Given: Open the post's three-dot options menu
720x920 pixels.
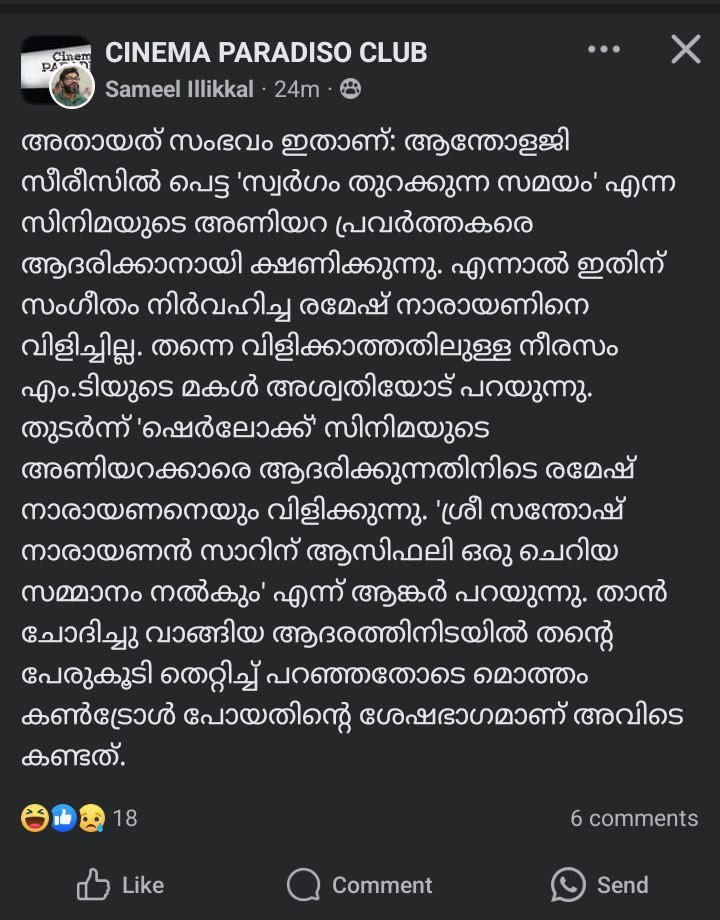Looking at the screenshot, I should tap(606, 49).
